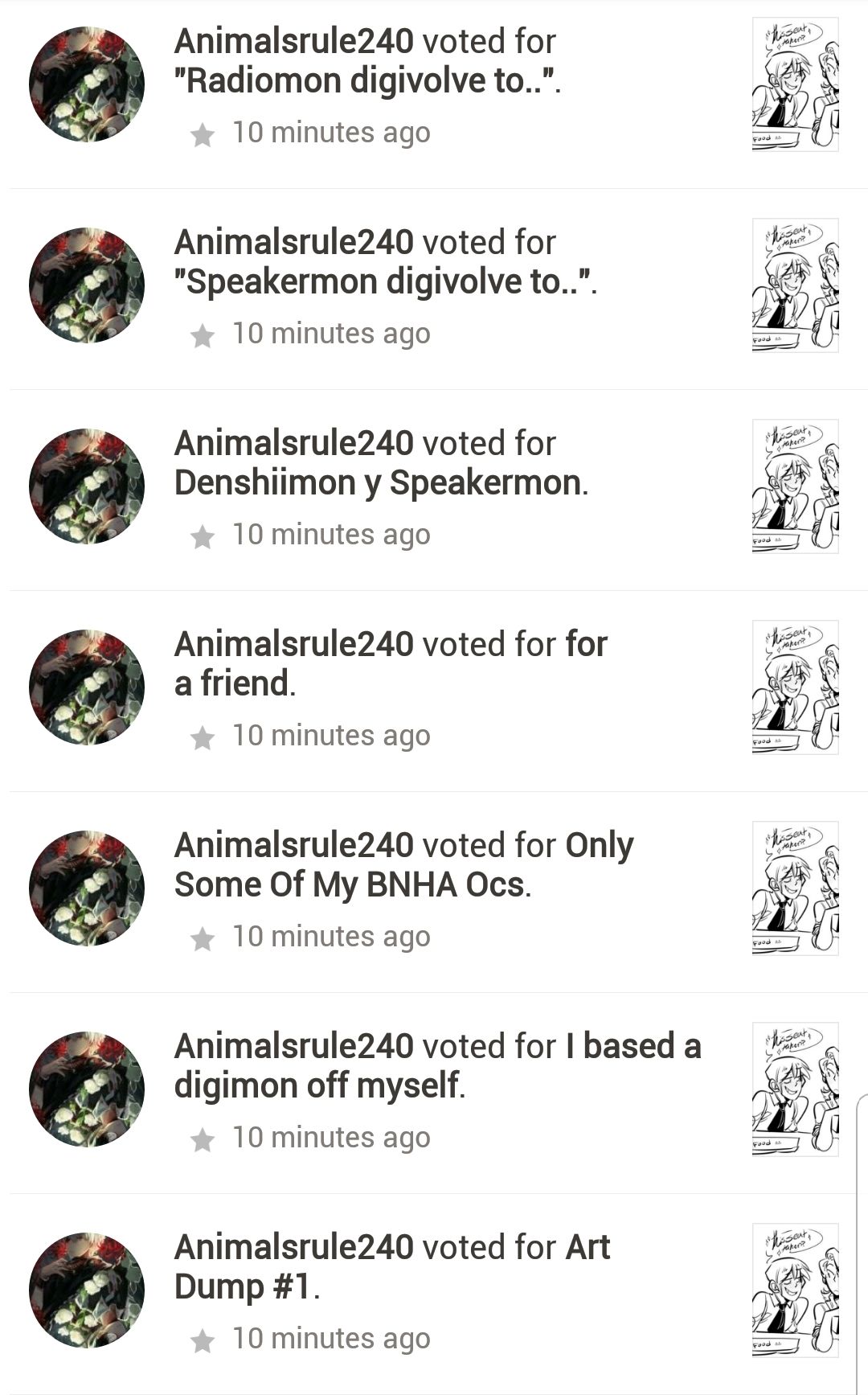View the "I based a digimon off myself" notification

[x=437, y=1067]
